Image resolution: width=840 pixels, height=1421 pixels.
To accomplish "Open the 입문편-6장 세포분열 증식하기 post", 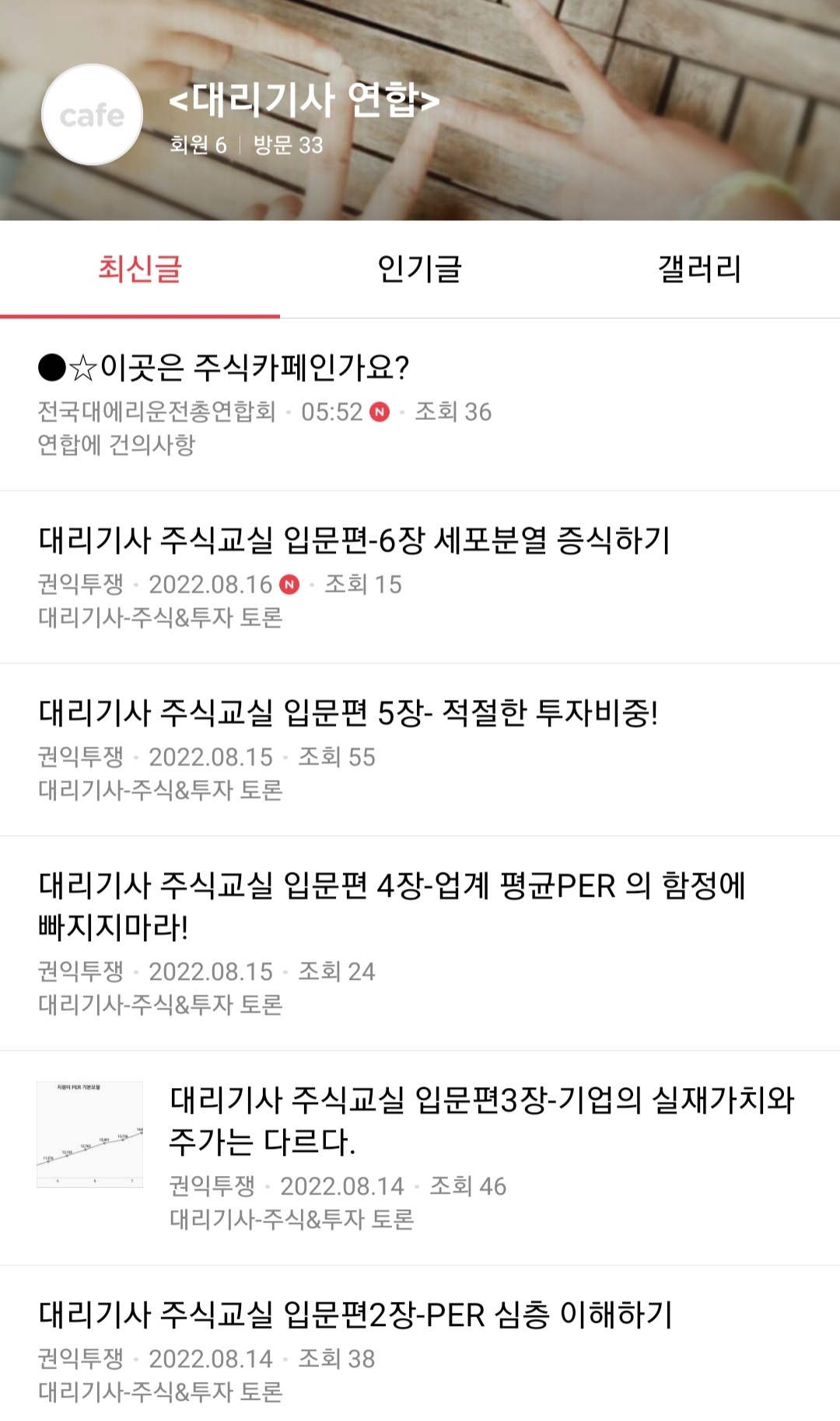I will (x=420, y=577).
